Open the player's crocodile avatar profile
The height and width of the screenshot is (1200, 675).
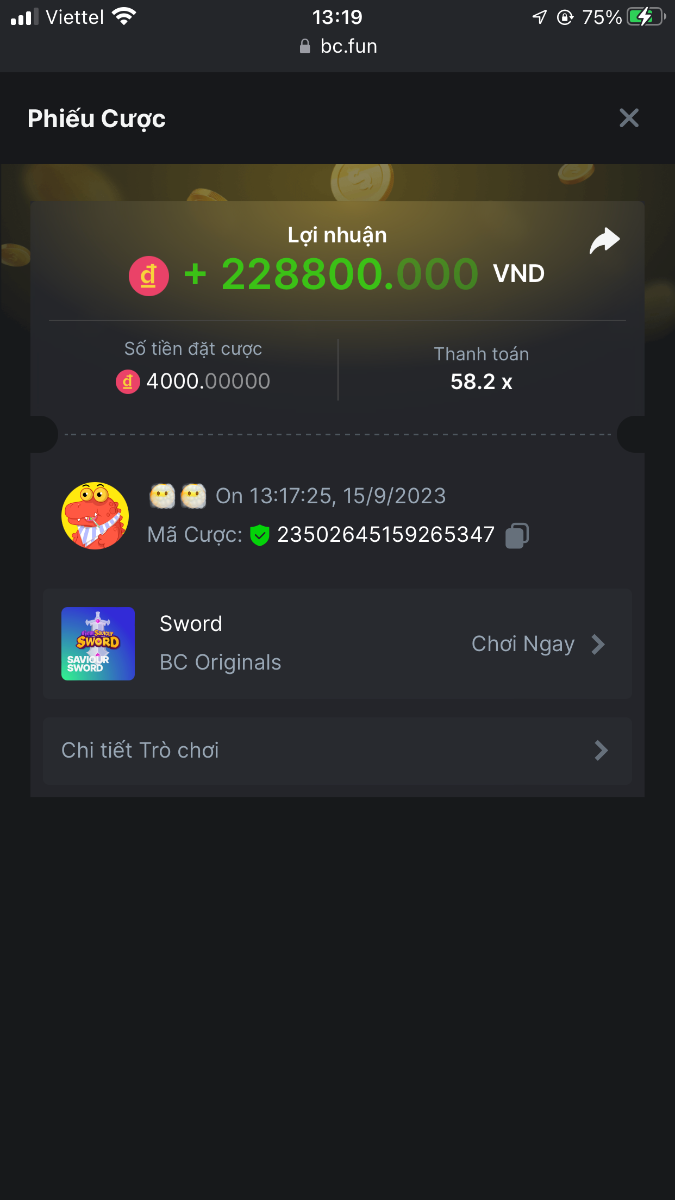(x=95, y=515)
